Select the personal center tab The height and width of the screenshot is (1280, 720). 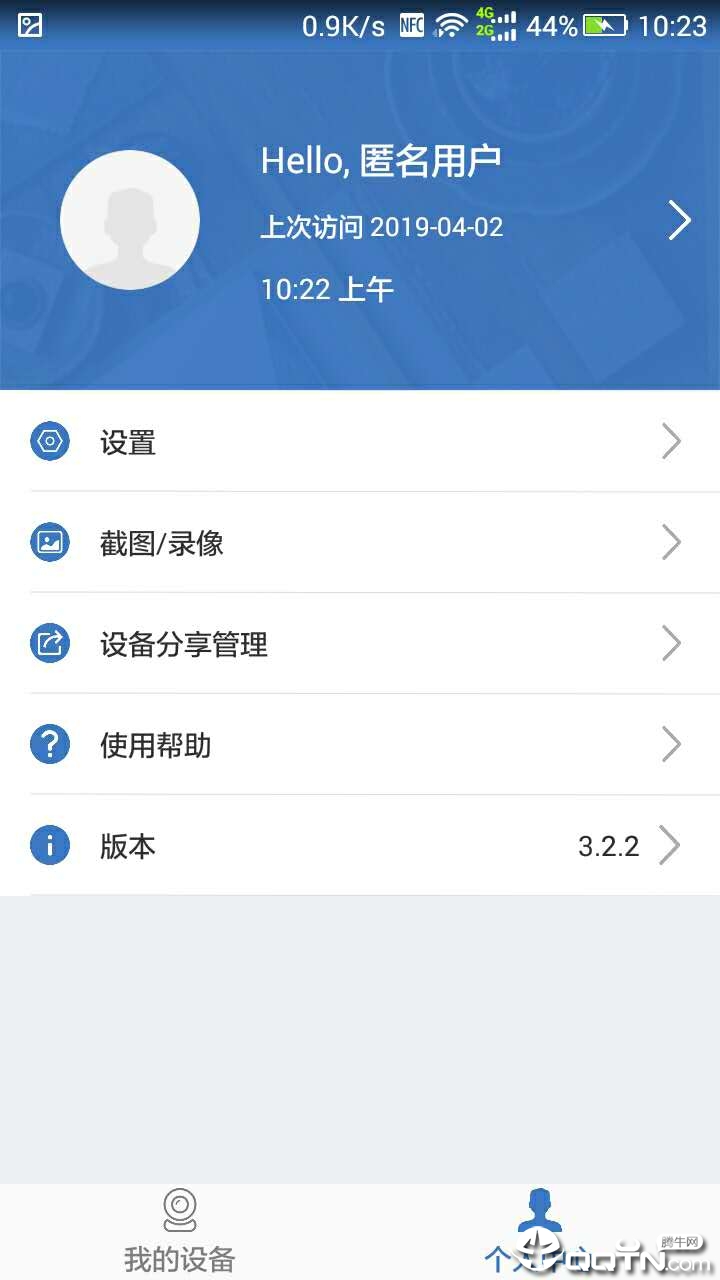point(540,1228)
